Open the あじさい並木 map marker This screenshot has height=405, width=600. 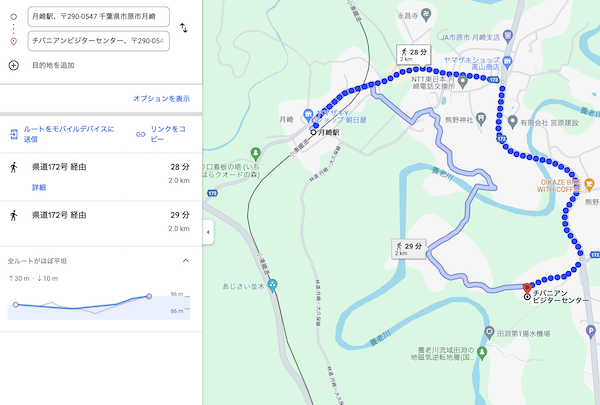[273, 286]
